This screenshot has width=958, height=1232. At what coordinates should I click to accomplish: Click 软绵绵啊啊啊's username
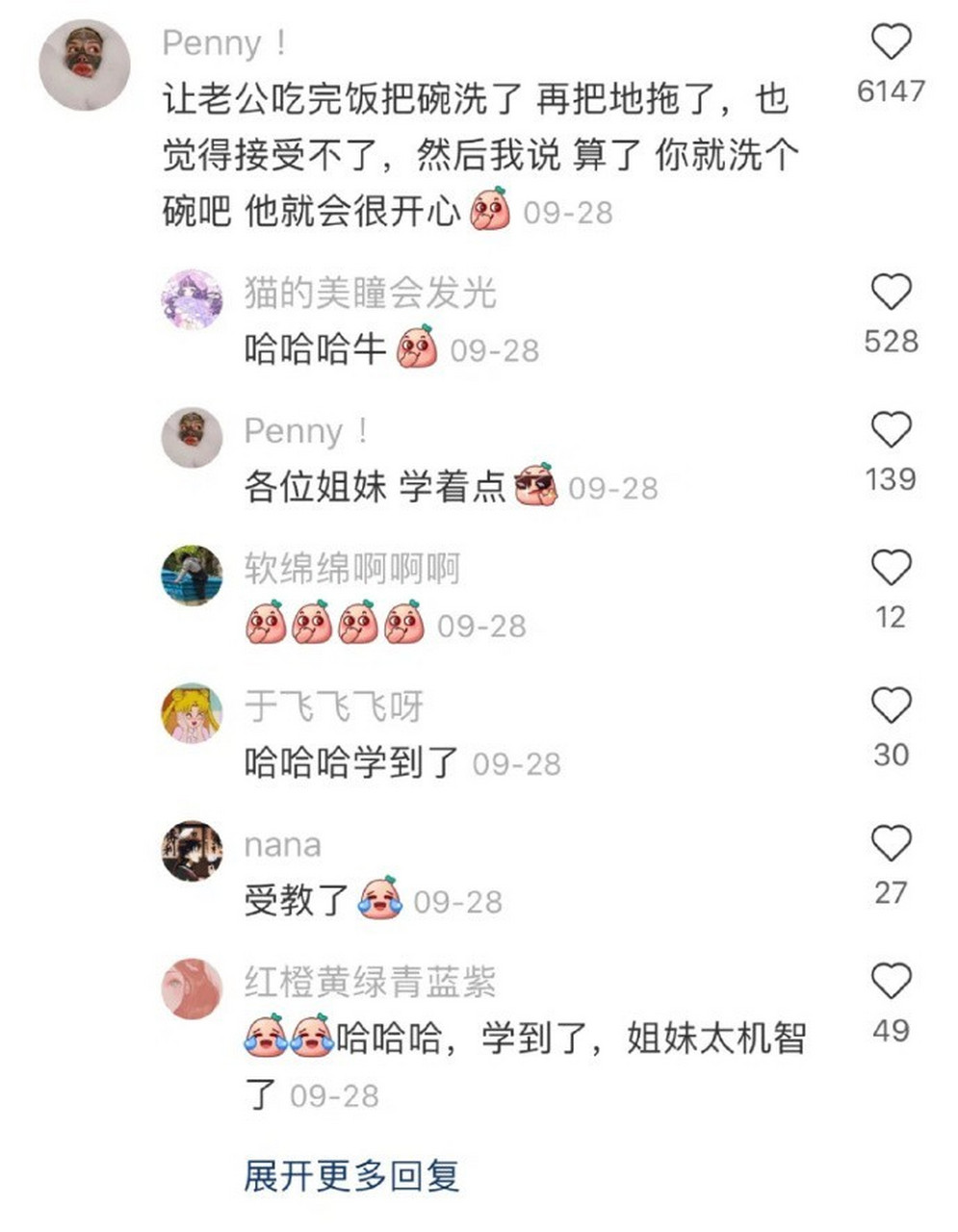[x=351, y=568]
